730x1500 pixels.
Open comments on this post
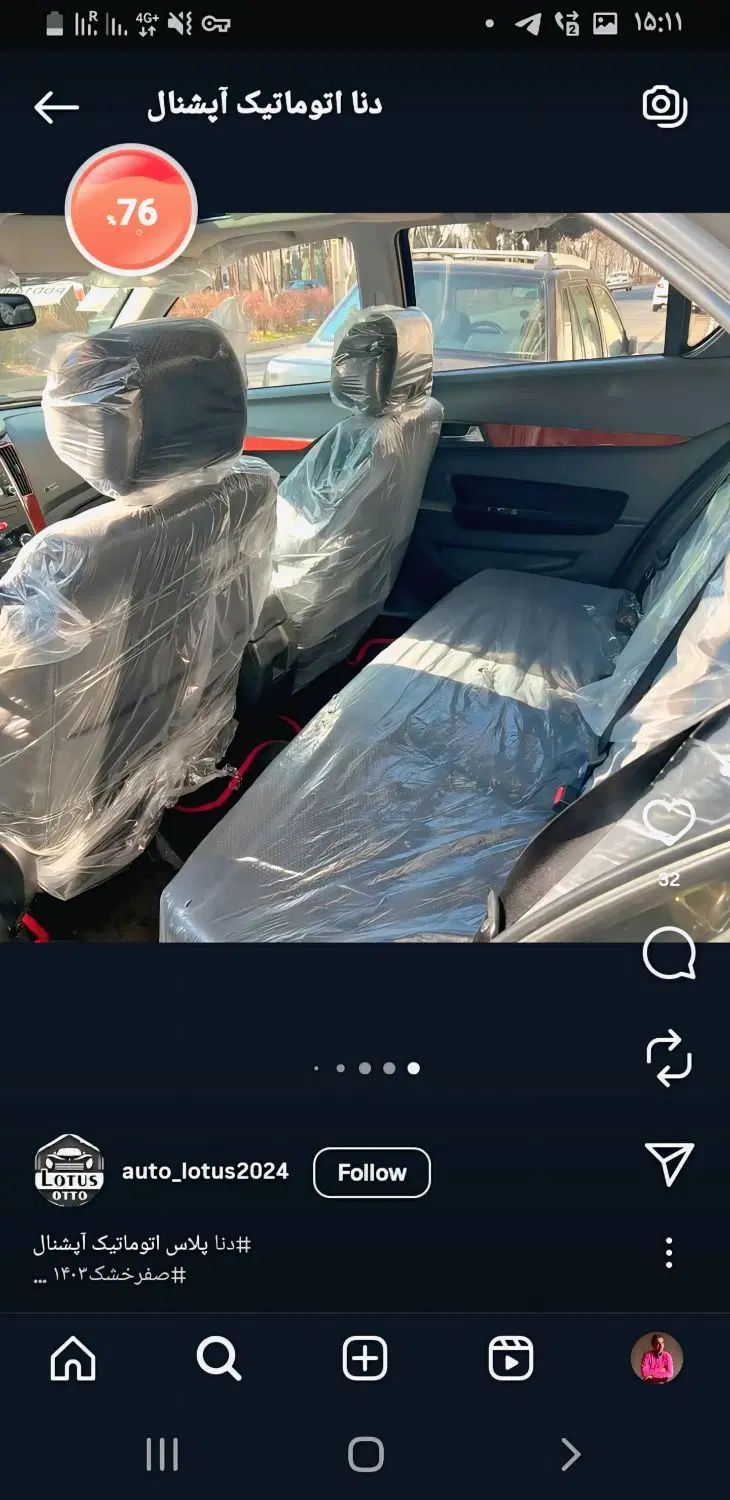(x=668, y=954)
